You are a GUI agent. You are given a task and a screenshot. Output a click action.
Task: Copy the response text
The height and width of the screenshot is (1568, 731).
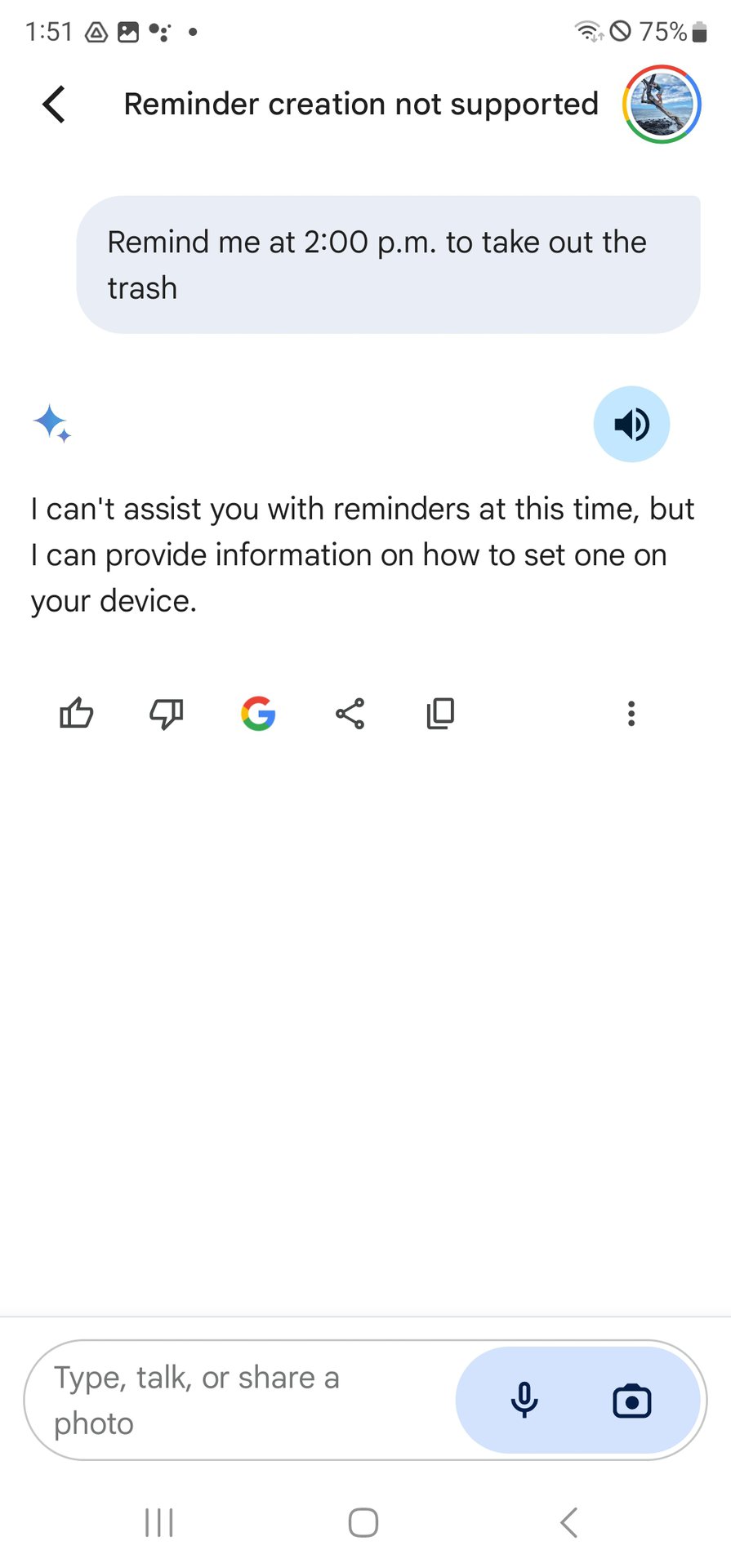[440, 714]
